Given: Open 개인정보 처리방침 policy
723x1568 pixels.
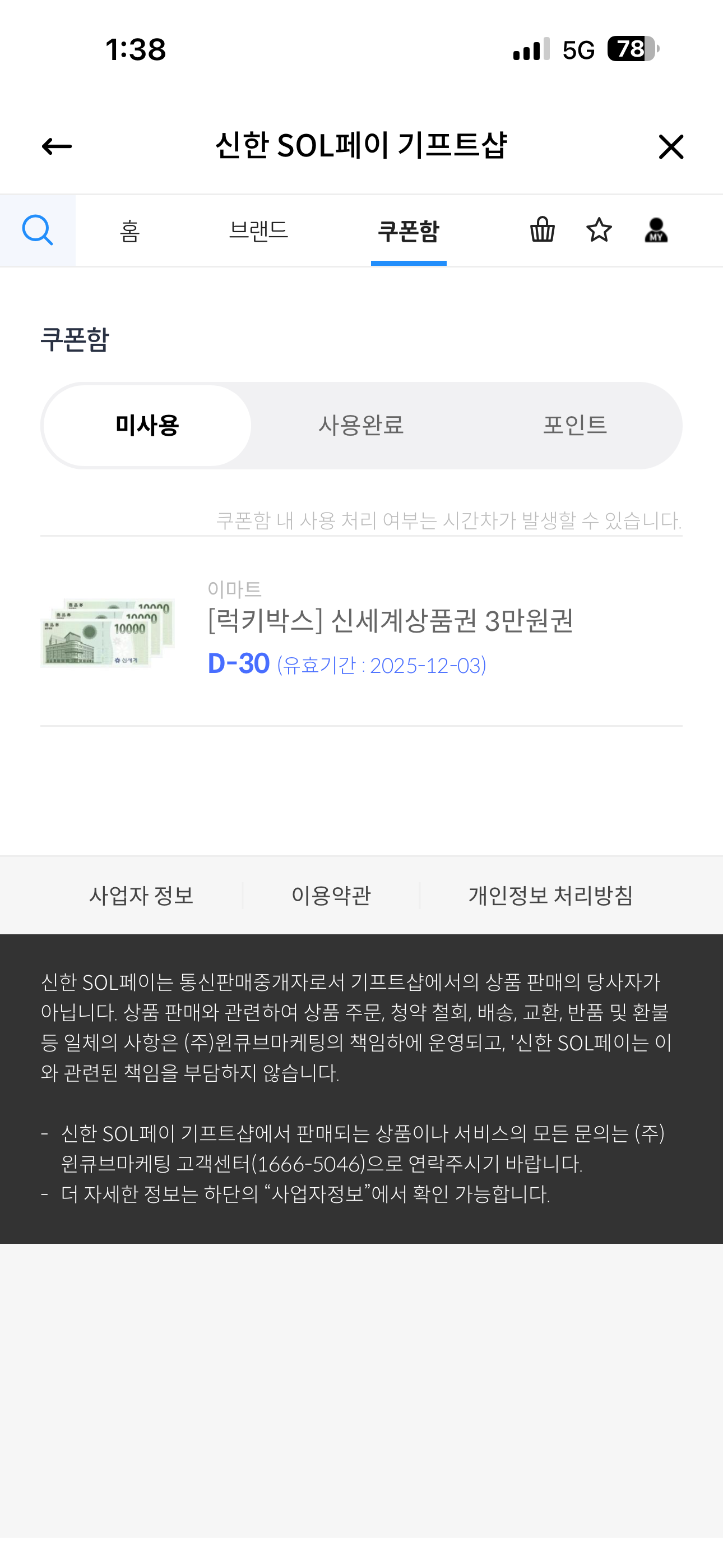Looking at the screenshot, I should [550, 896].
